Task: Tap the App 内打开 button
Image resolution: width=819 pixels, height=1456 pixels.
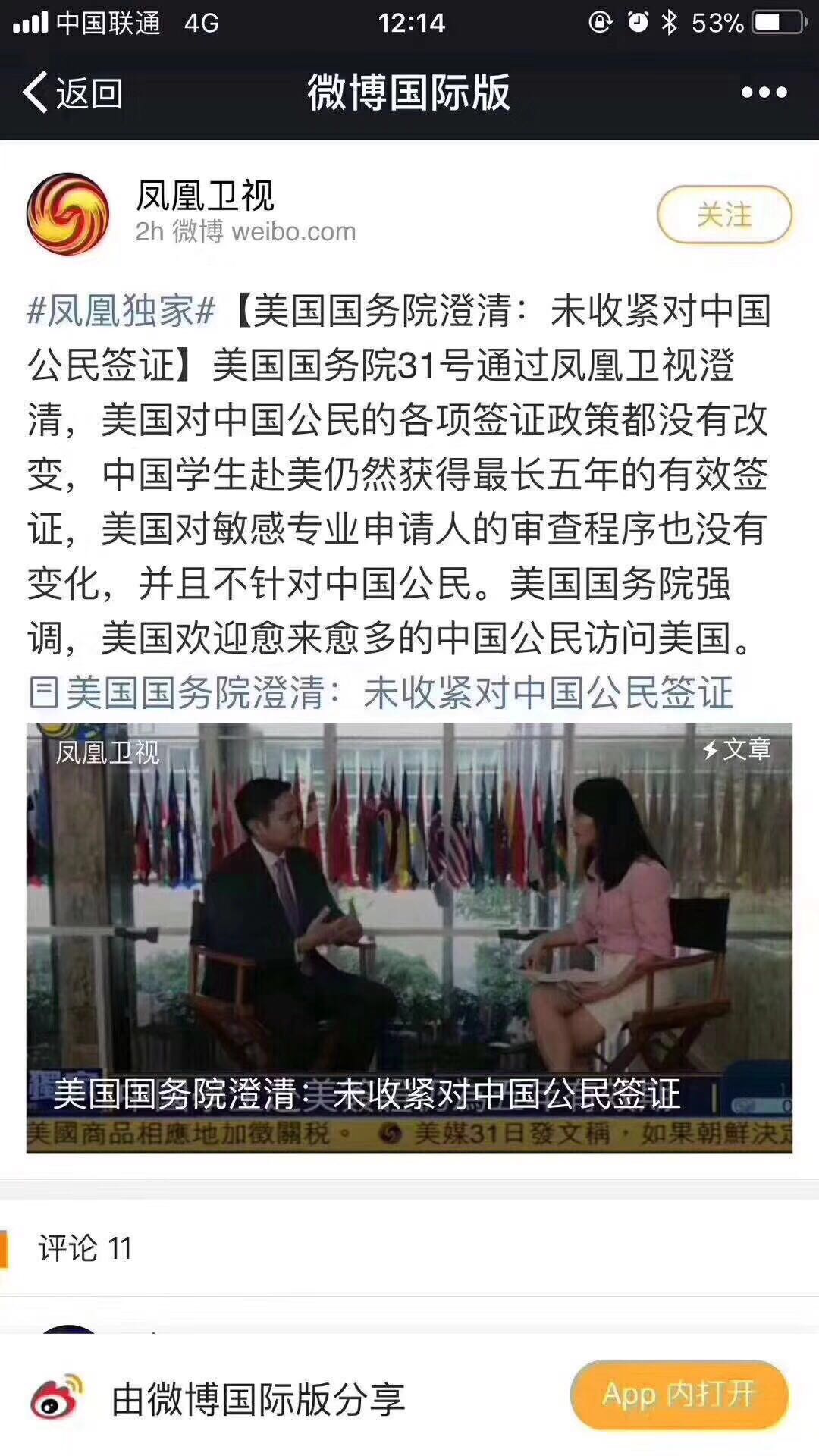Action: [x=679, y=1394]
